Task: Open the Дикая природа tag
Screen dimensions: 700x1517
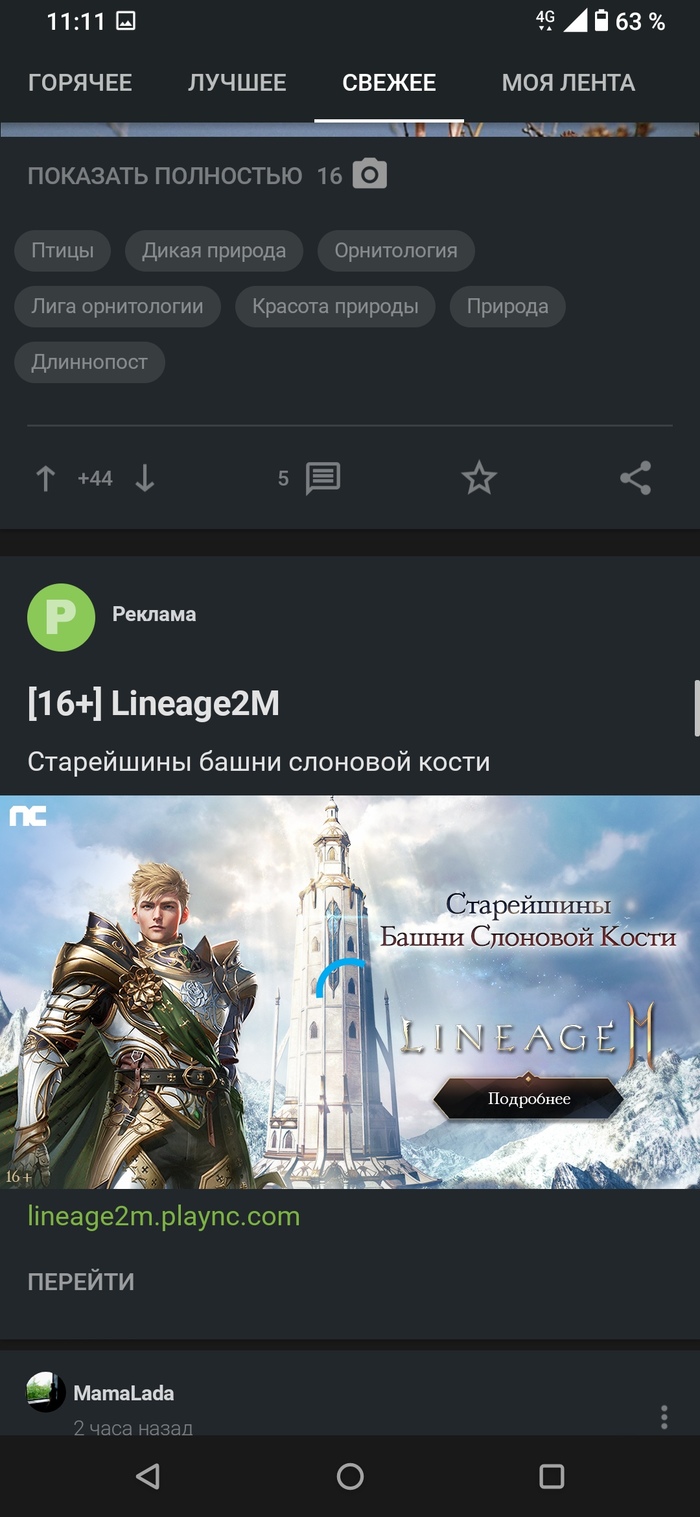Action: 214,250
